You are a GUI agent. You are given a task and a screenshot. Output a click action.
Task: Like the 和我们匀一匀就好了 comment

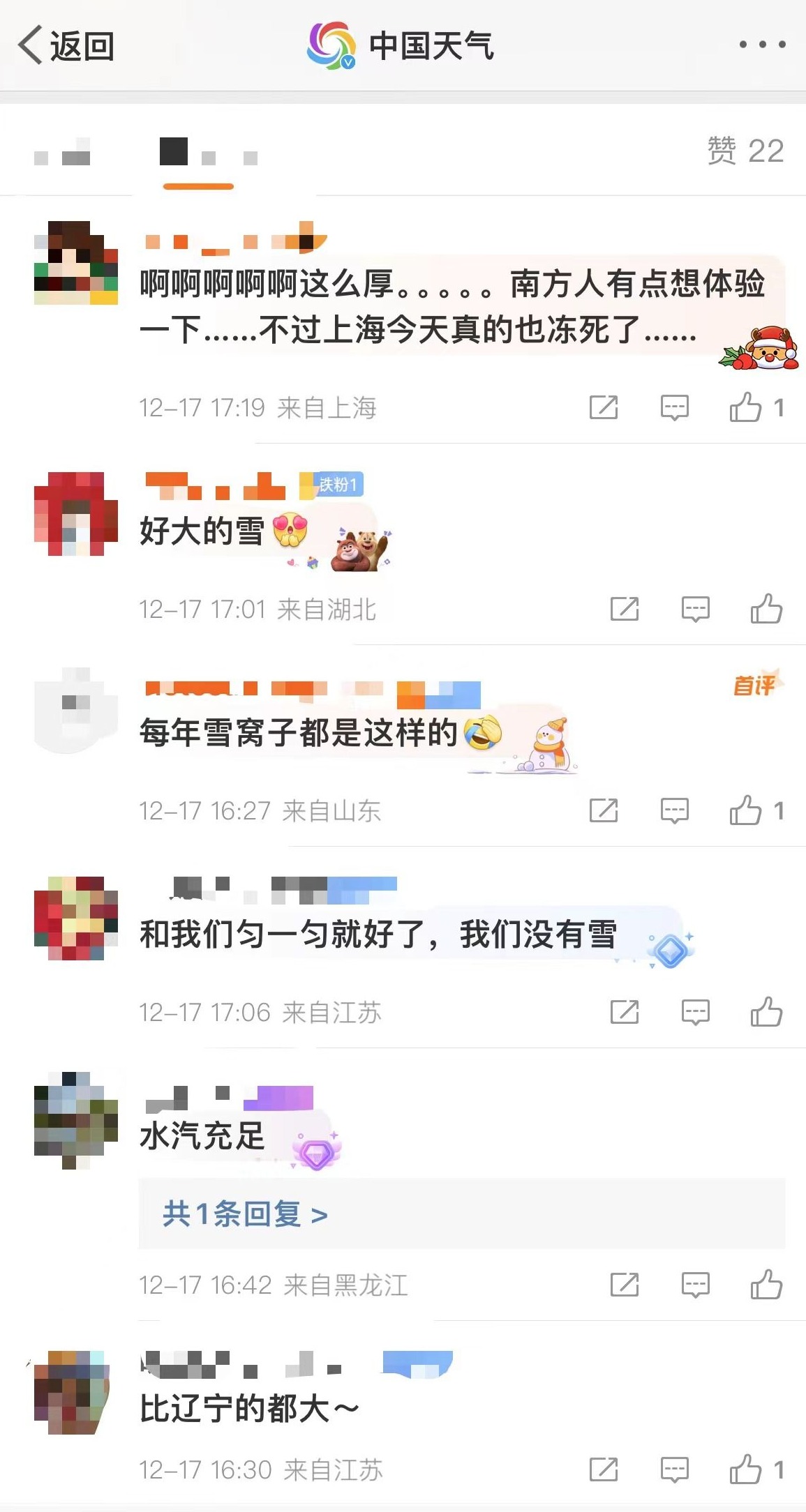766,1012
